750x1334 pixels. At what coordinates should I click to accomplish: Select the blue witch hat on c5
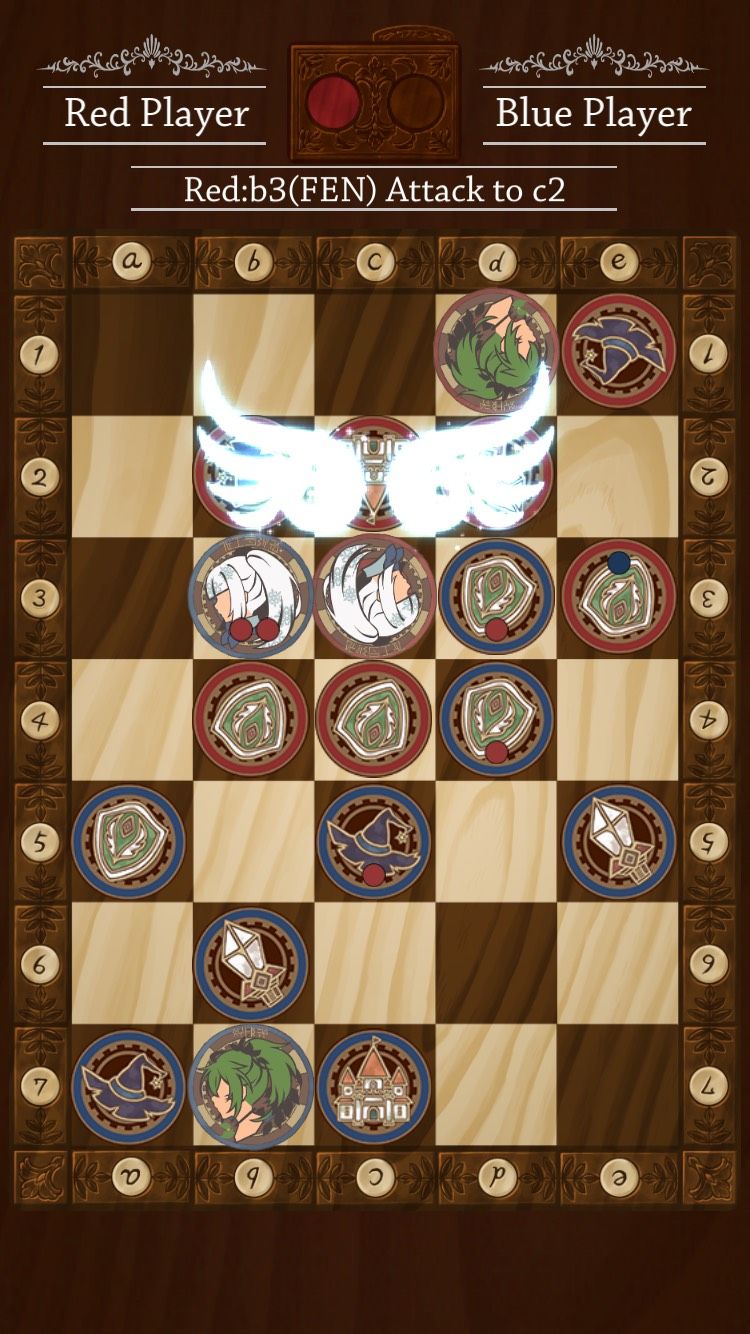[374, 841]
